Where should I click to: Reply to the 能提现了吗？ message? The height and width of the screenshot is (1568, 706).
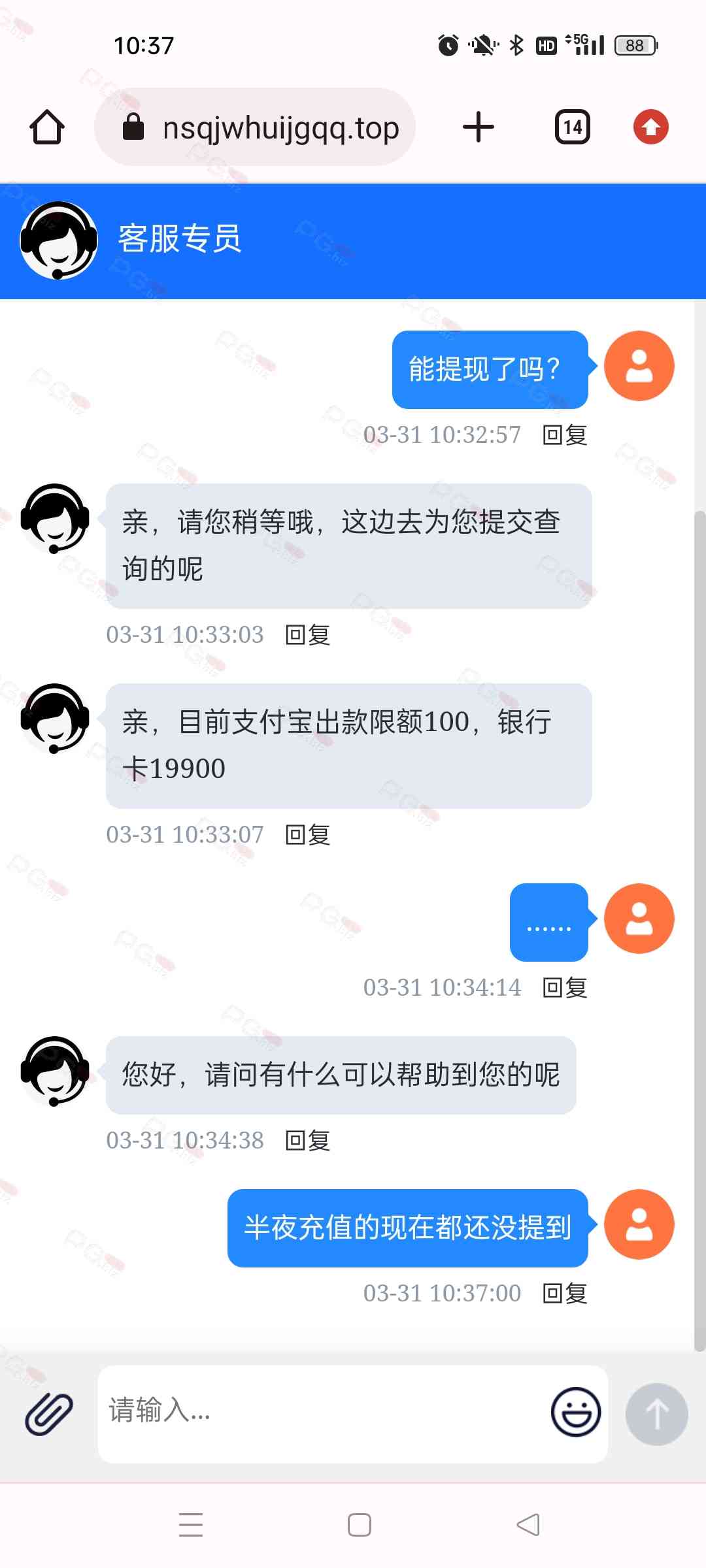(565, 435)
